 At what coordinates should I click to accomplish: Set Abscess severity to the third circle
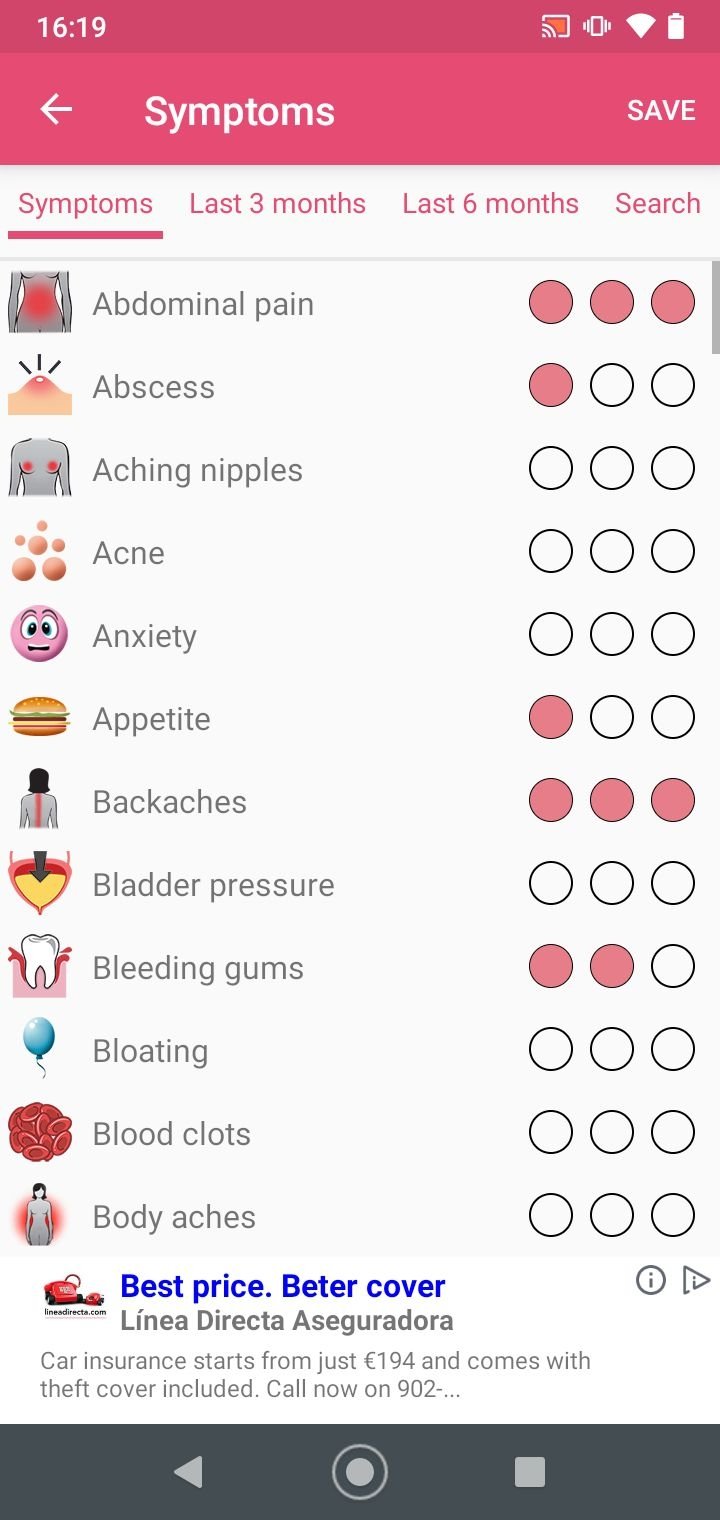pos(673,385)
